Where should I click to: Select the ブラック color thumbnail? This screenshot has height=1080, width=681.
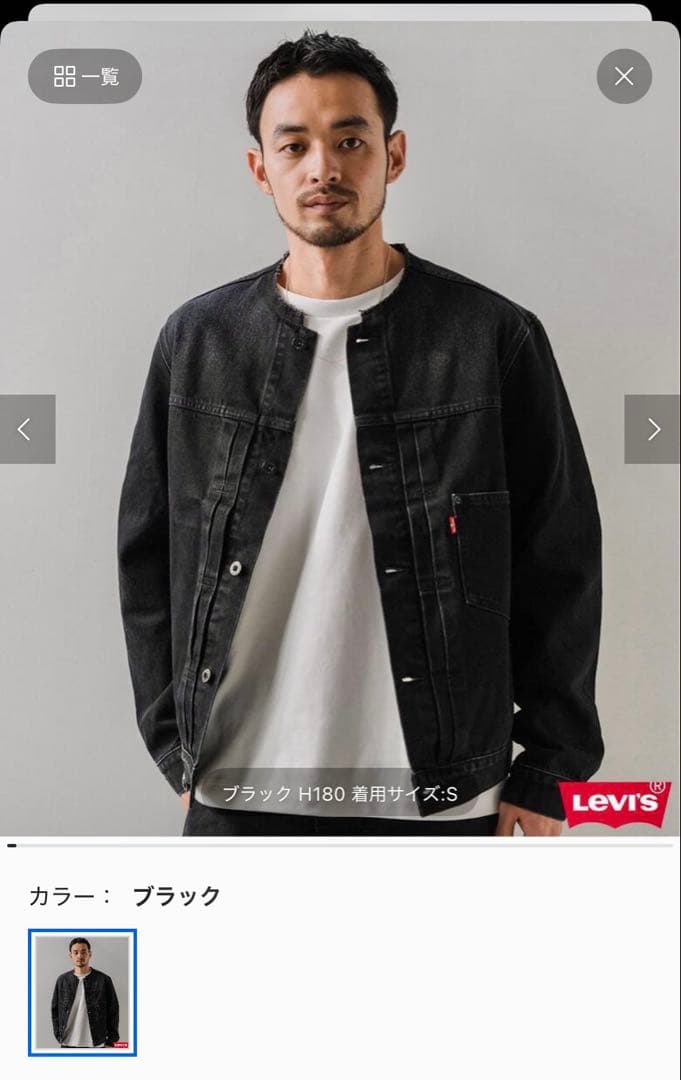pos(83,992)
